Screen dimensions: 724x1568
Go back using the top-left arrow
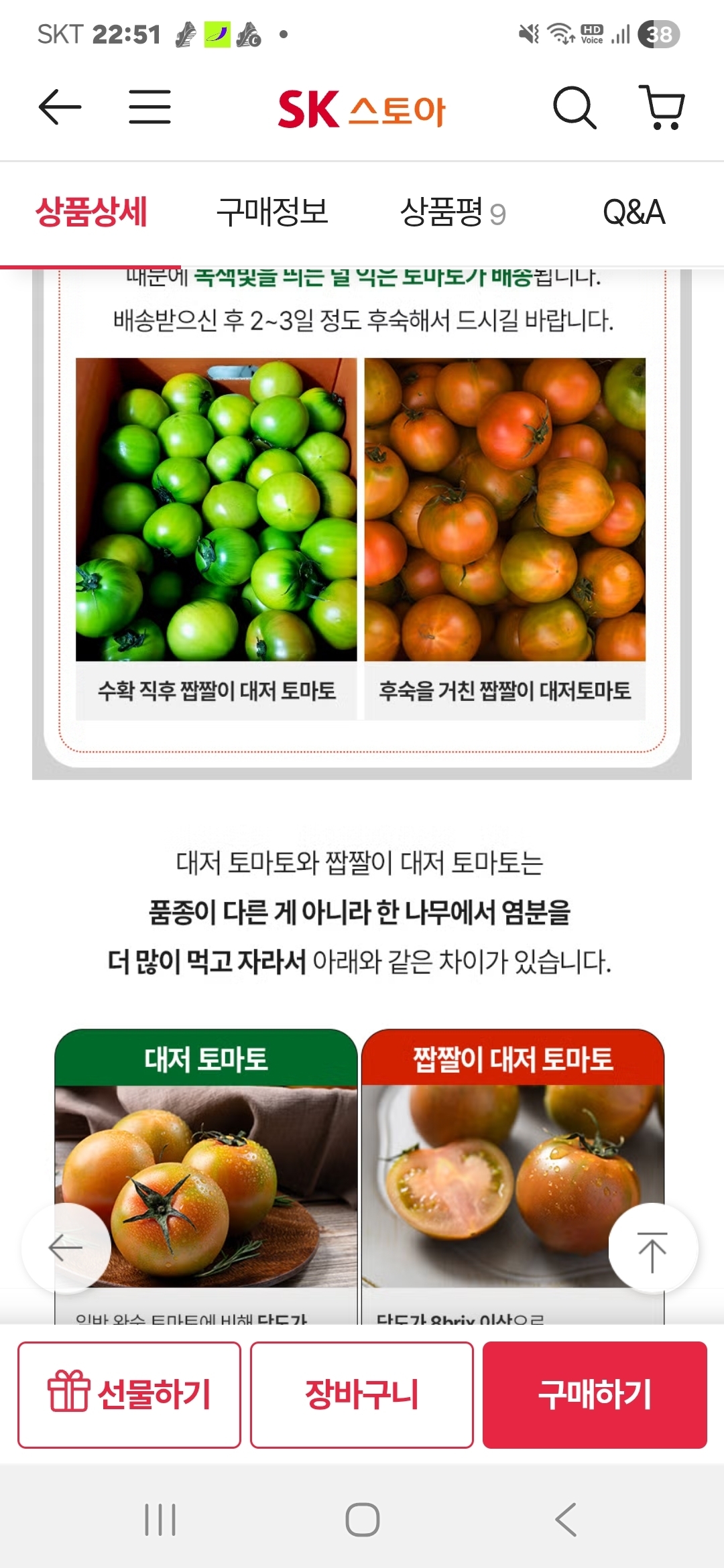[x=59, y=107]
